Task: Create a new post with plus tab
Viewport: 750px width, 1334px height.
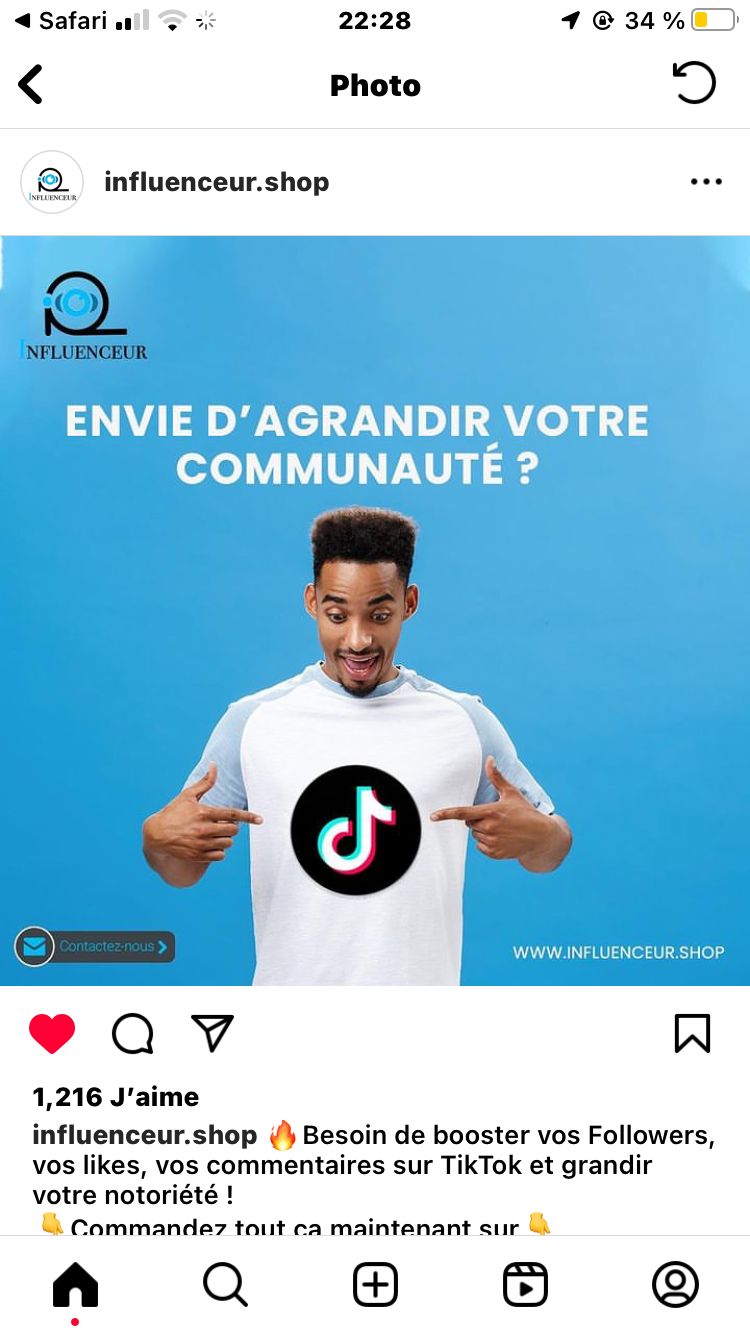Action: (x=375, y=1285)
